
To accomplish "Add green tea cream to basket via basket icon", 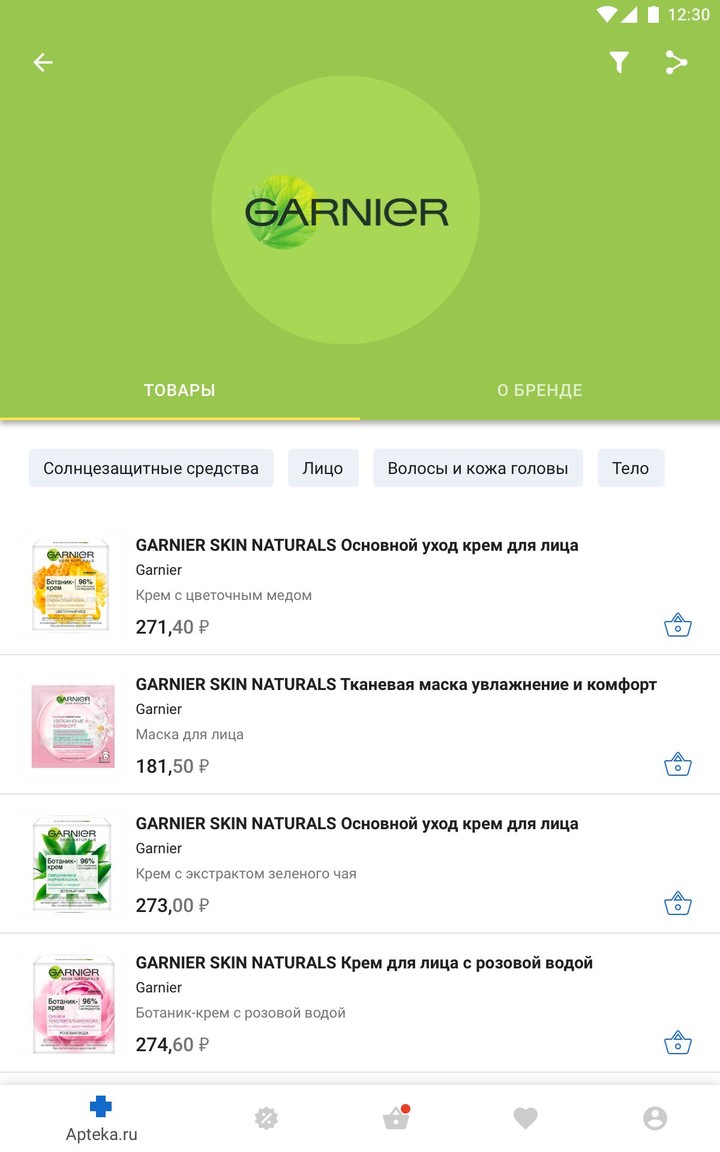I will tap(677, 902).
